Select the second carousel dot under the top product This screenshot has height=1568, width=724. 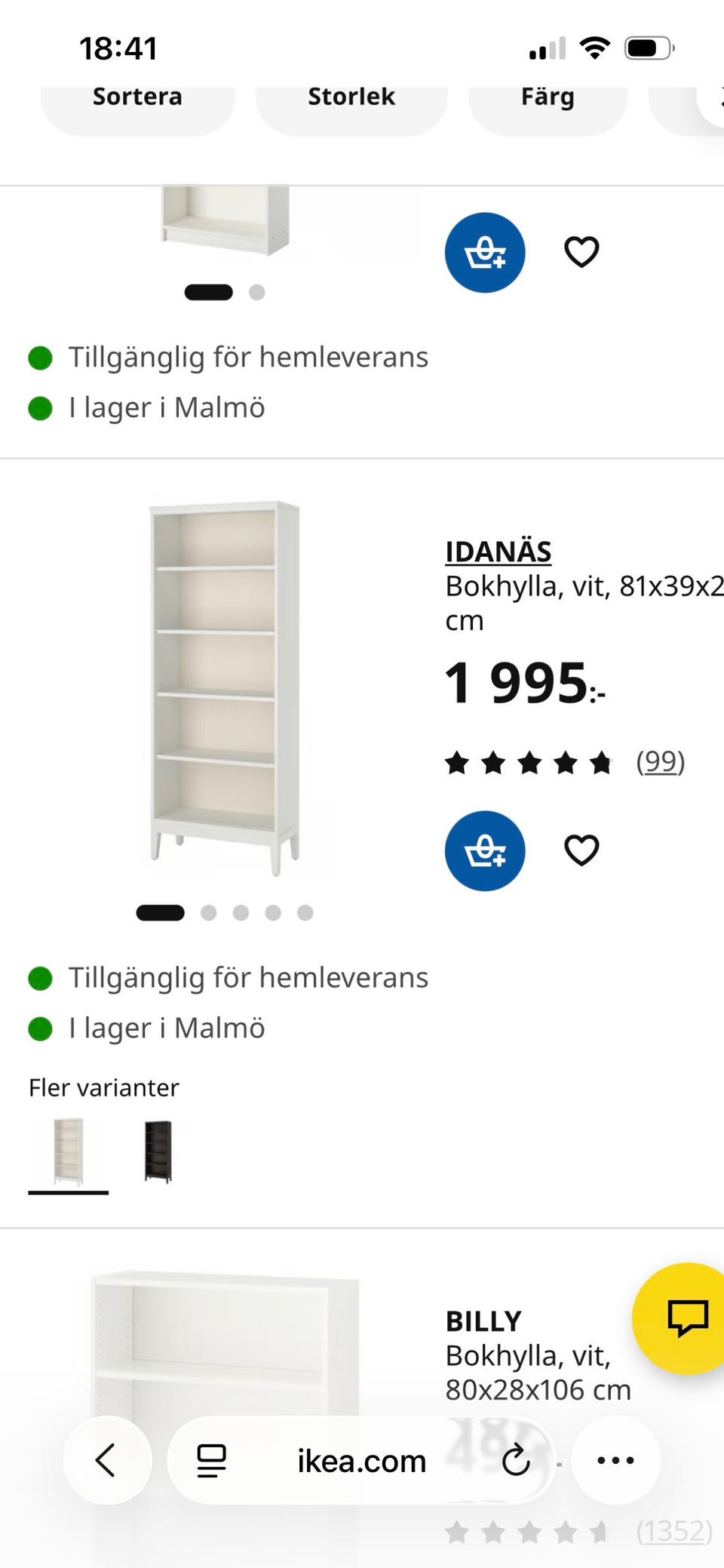point(257,292)
